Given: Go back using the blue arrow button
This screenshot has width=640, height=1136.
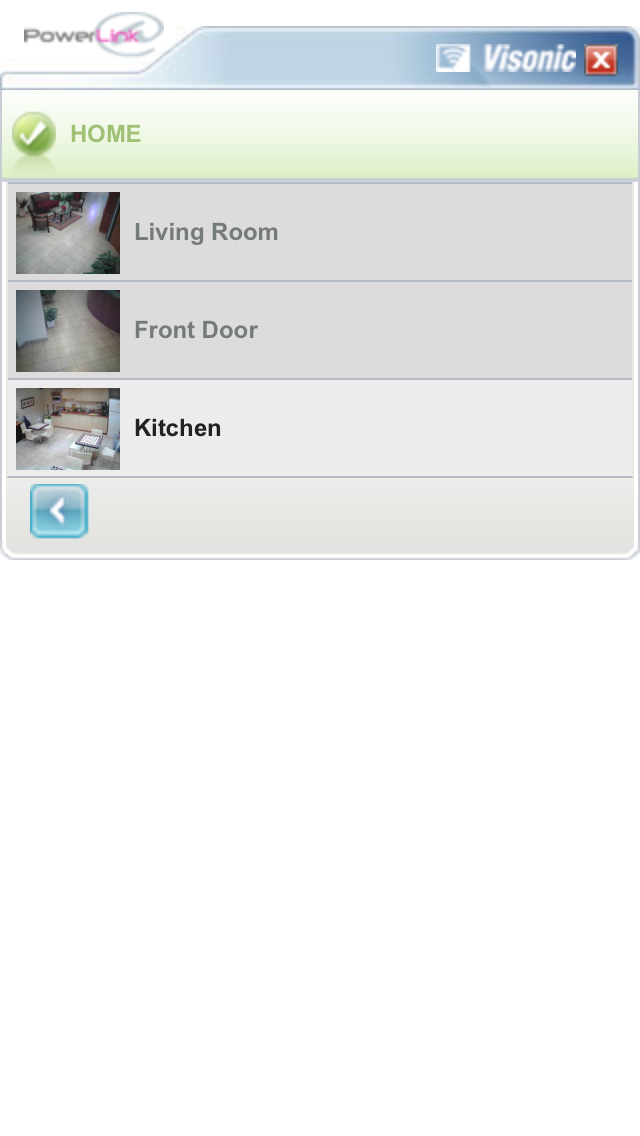Looking at the screenshot, I should pos(59,511).
